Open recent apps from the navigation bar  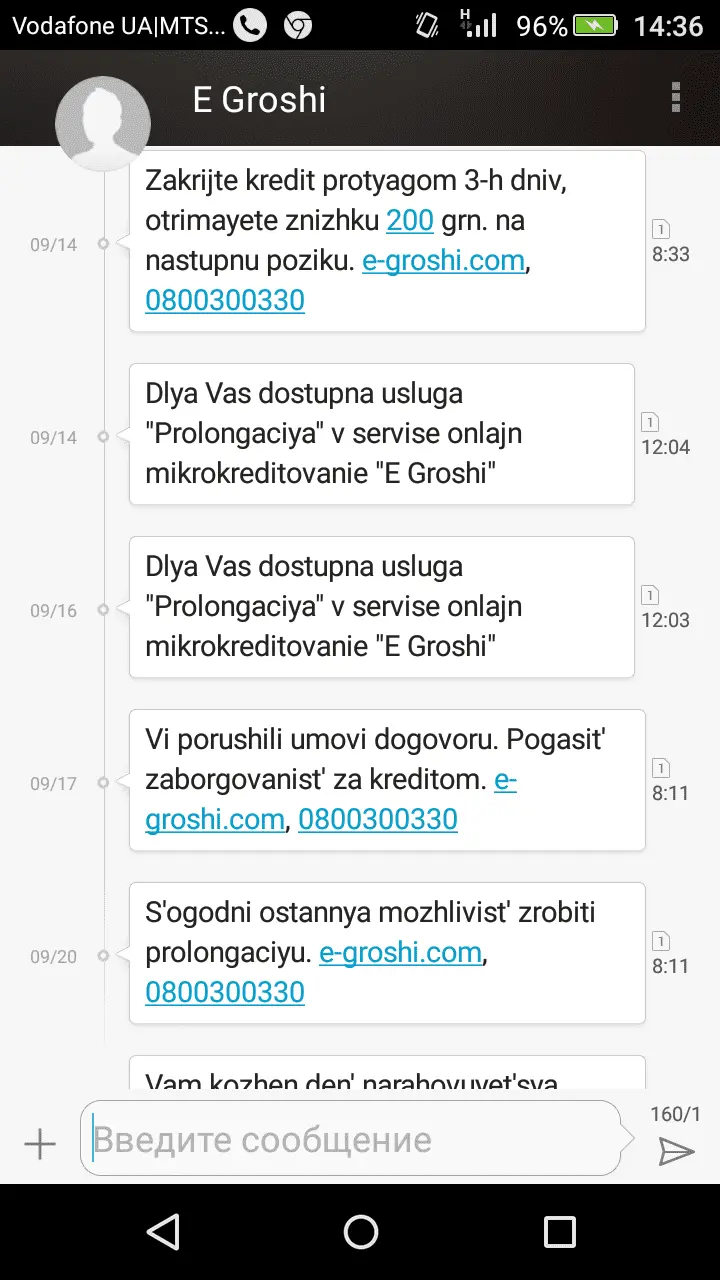(559, 1232)
